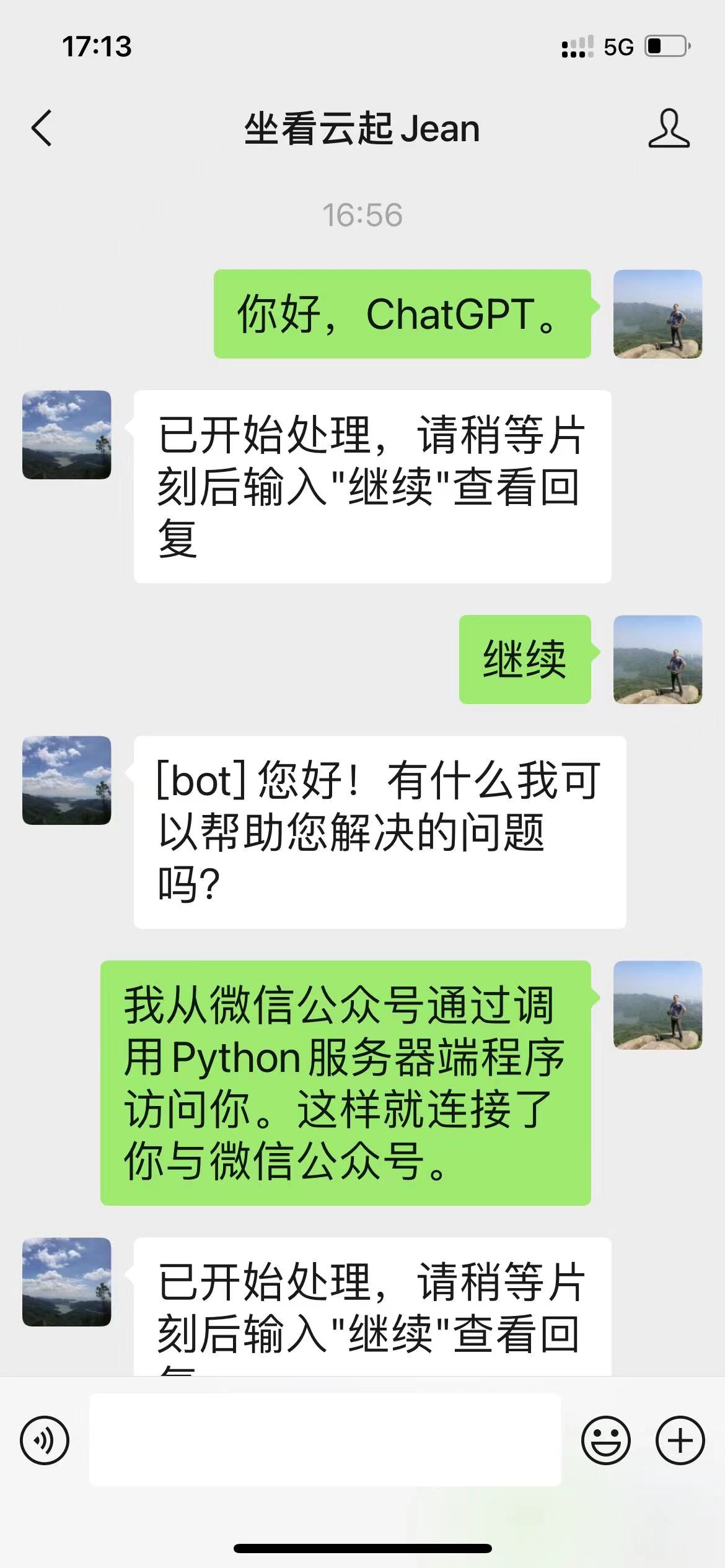The height and width of the screenshot is (1568, 725).
Task: Tap your avatar next to the 继续 message
Action: tap(657, 661)
